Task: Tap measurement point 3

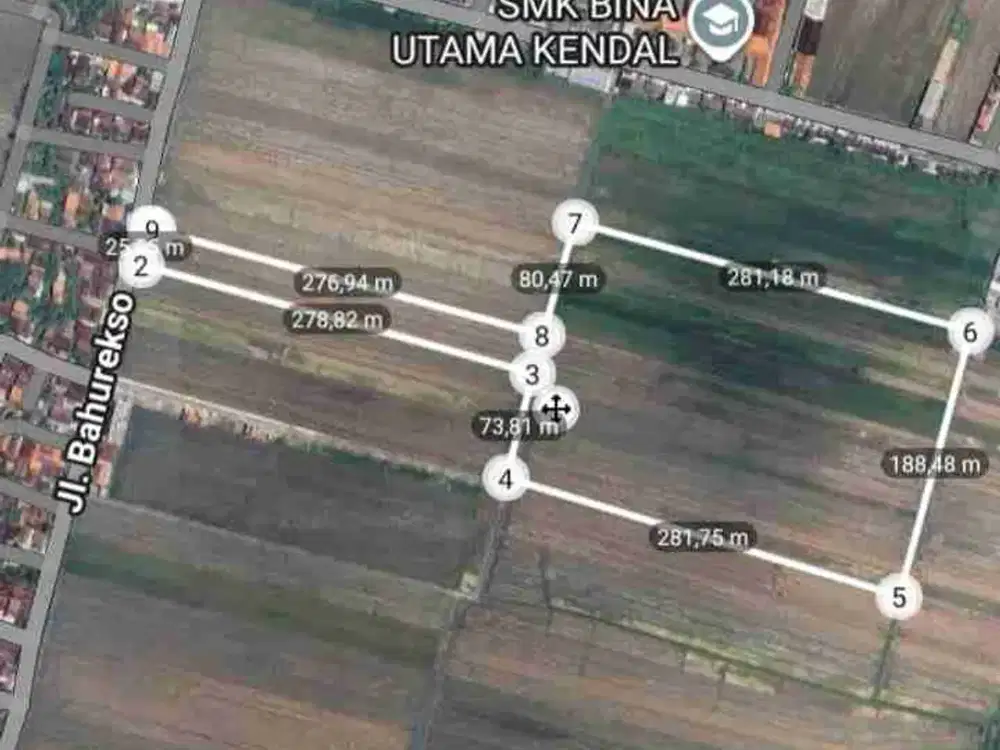Action: (532, 375)
